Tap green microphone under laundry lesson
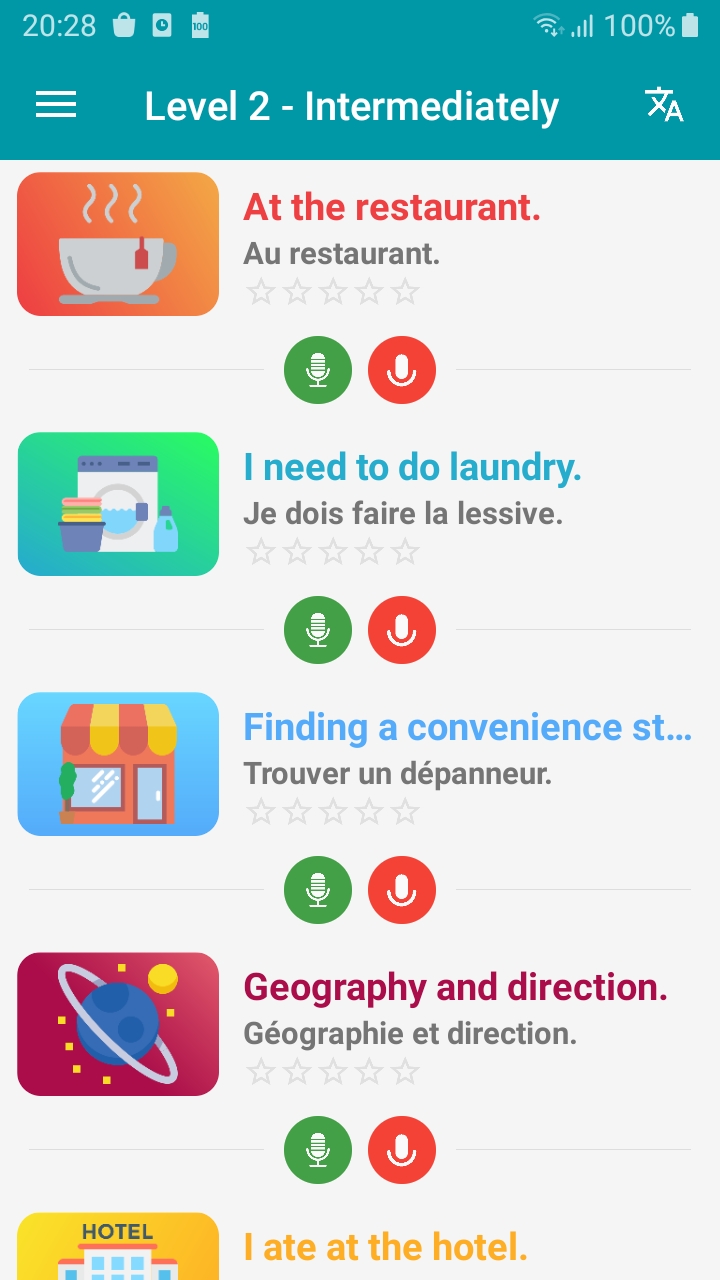Screen dimensions: 720x1280 click(318, 630)
